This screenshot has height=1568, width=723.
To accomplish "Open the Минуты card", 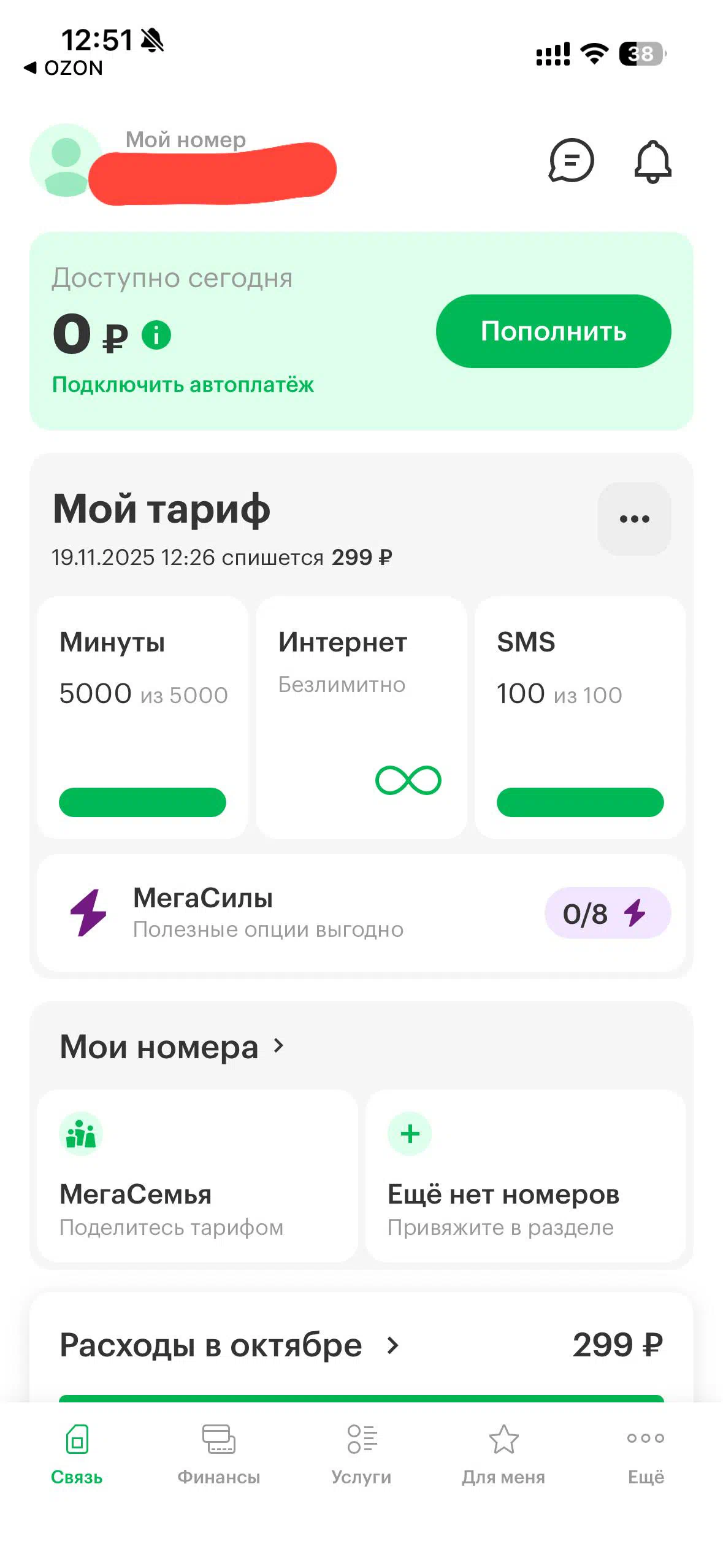I will point(142,717).
